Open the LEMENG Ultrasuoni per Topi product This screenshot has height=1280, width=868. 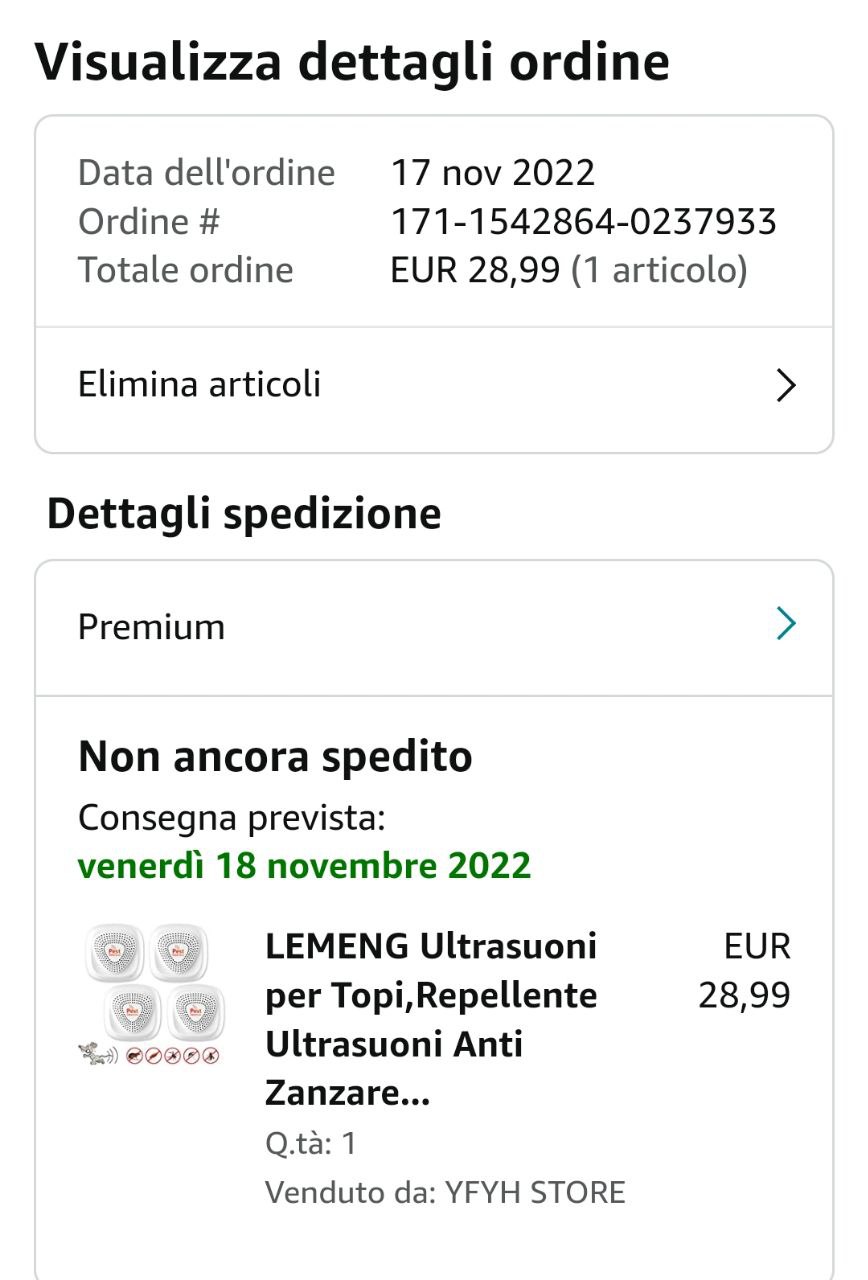431,1019
